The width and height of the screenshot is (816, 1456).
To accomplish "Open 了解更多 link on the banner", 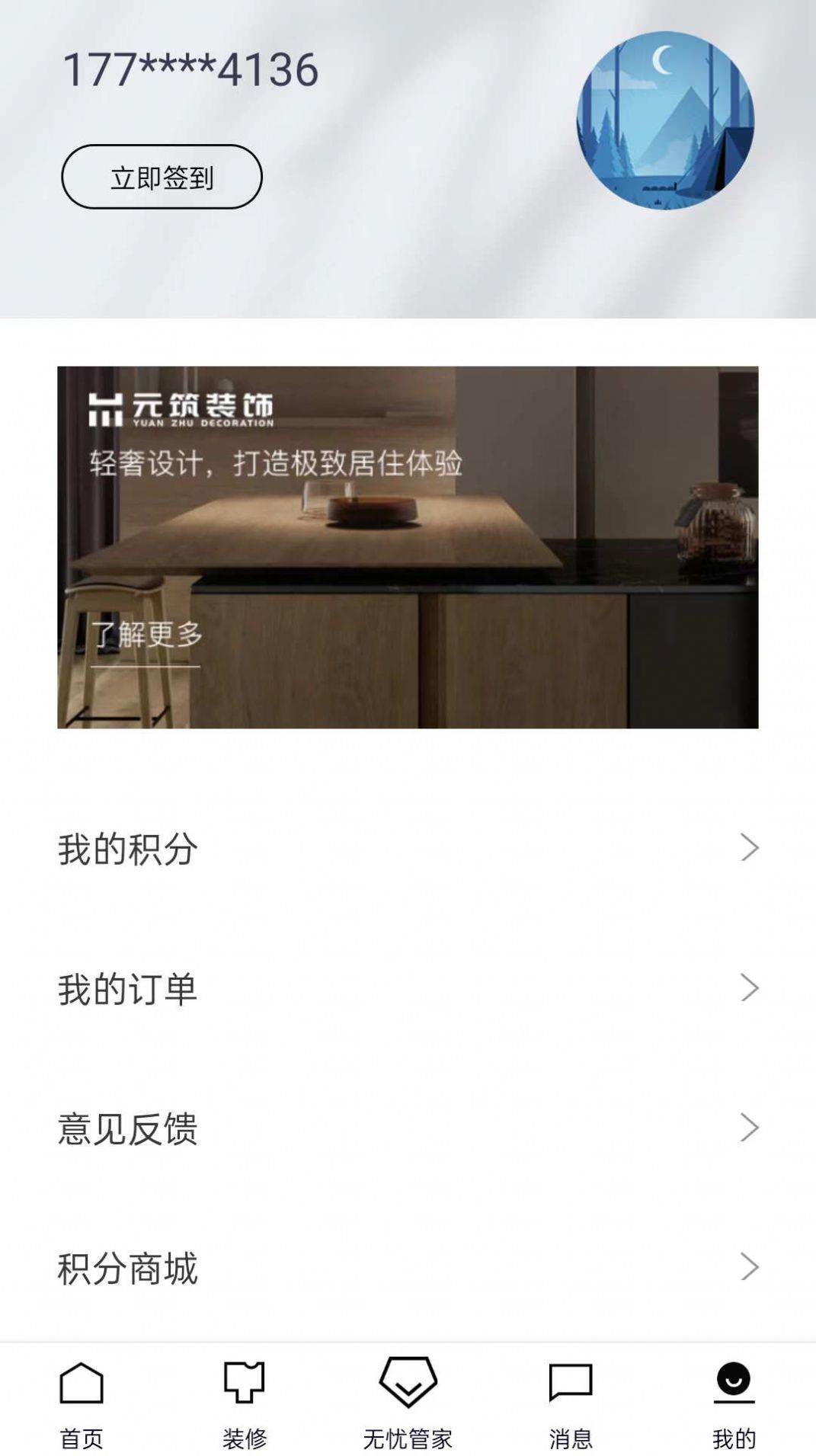I will pos(147,633).
